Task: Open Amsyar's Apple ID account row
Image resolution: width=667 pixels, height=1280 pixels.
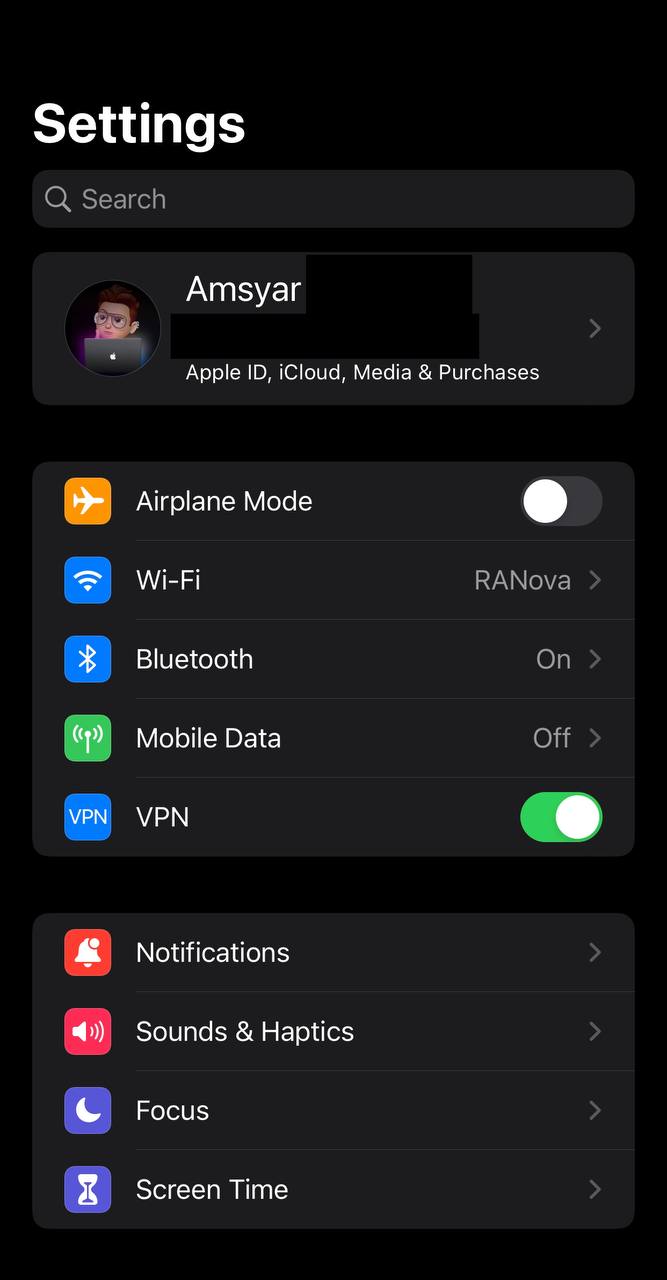Action: tap(333, 328)
